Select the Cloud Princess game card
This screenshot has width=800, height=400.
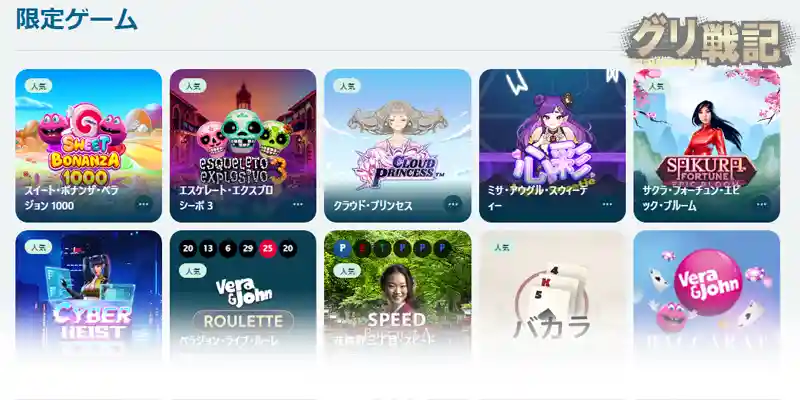(x=397, y=135)
